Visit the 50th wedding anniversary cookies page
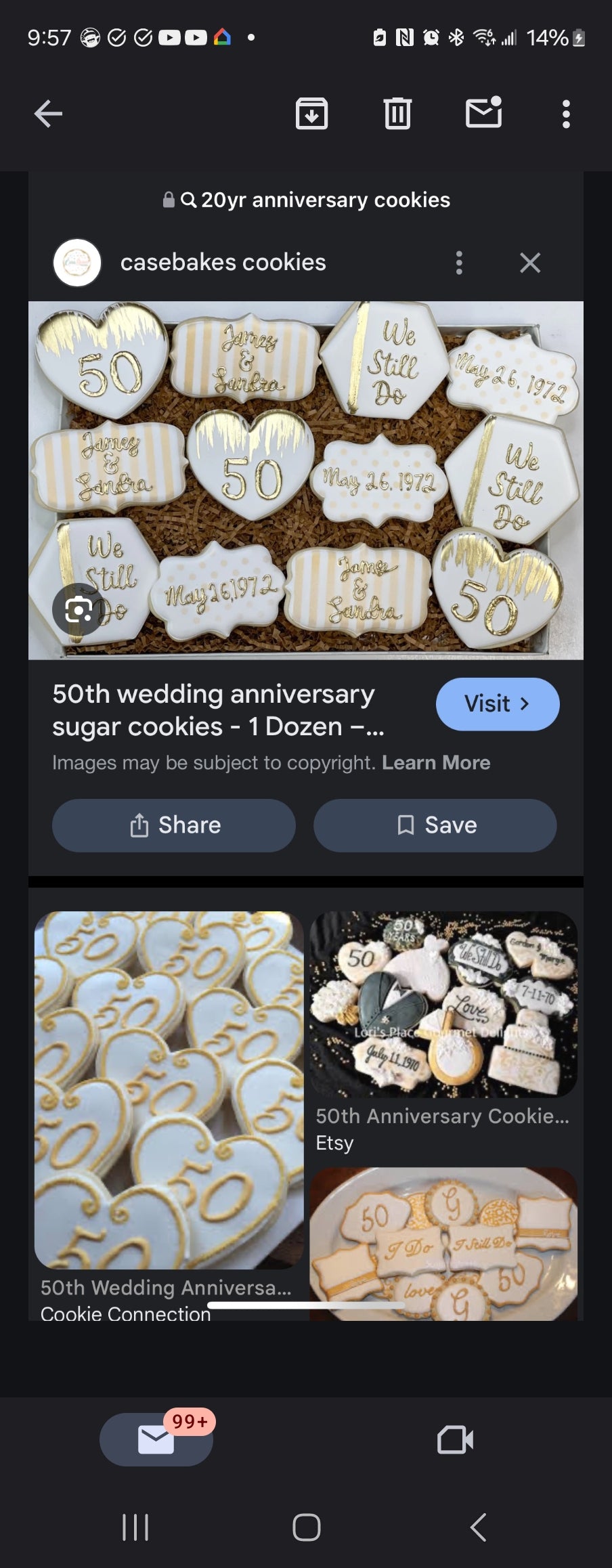 point(497,704)
